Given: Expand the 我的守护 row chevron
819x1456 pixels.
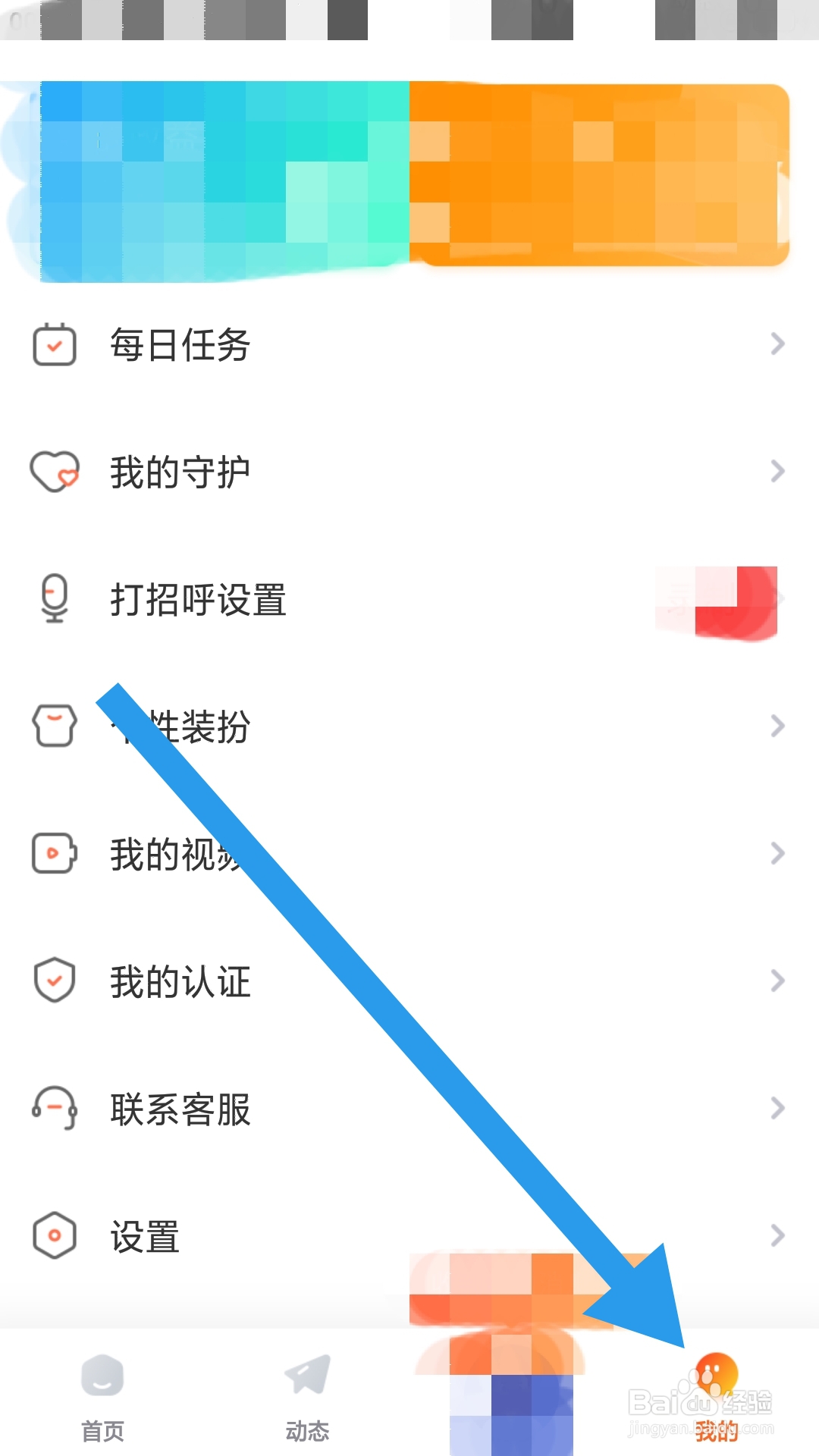Looking at the screenshot, I should click(x=777, y=472).
